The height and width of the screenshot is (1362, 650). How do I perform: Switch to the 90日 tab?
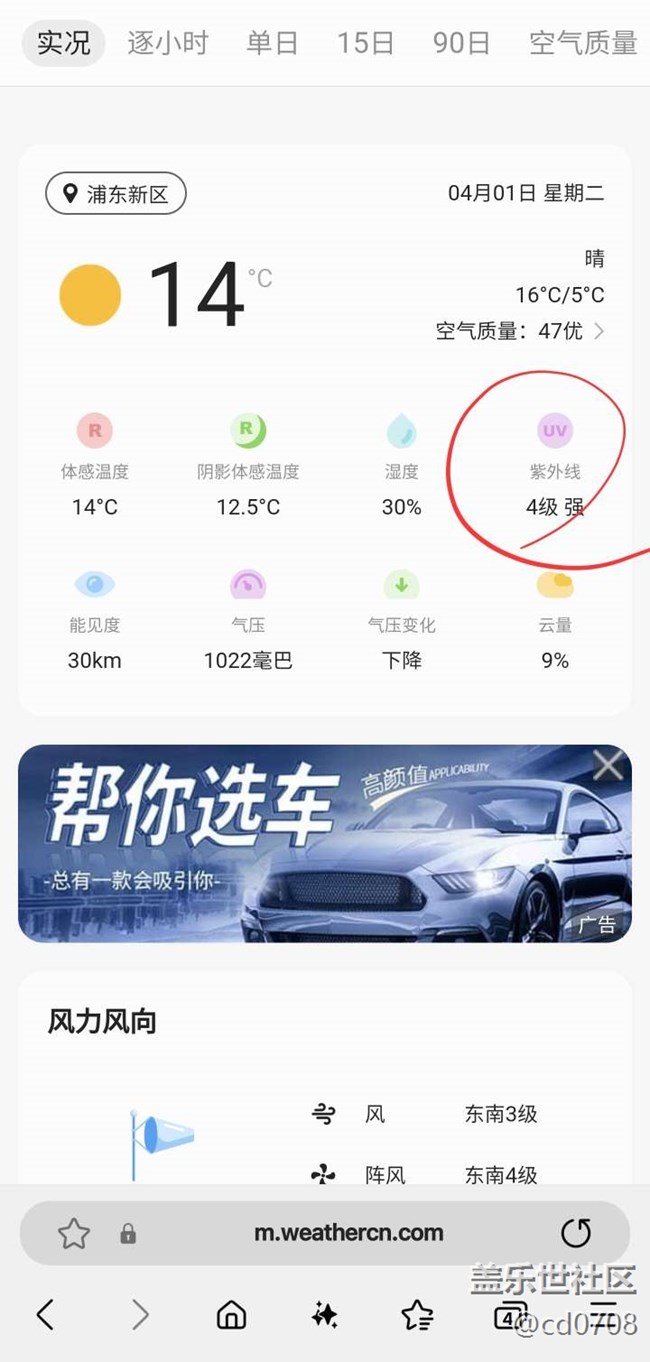pos(461,43)
